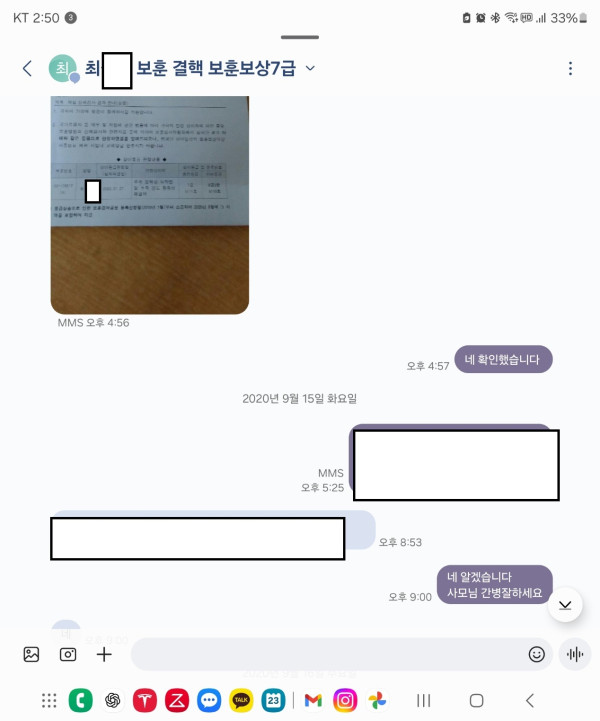This screenshot has height=721, width=600.
Task: Record a voice message
Action: click(x=575, y=654)
